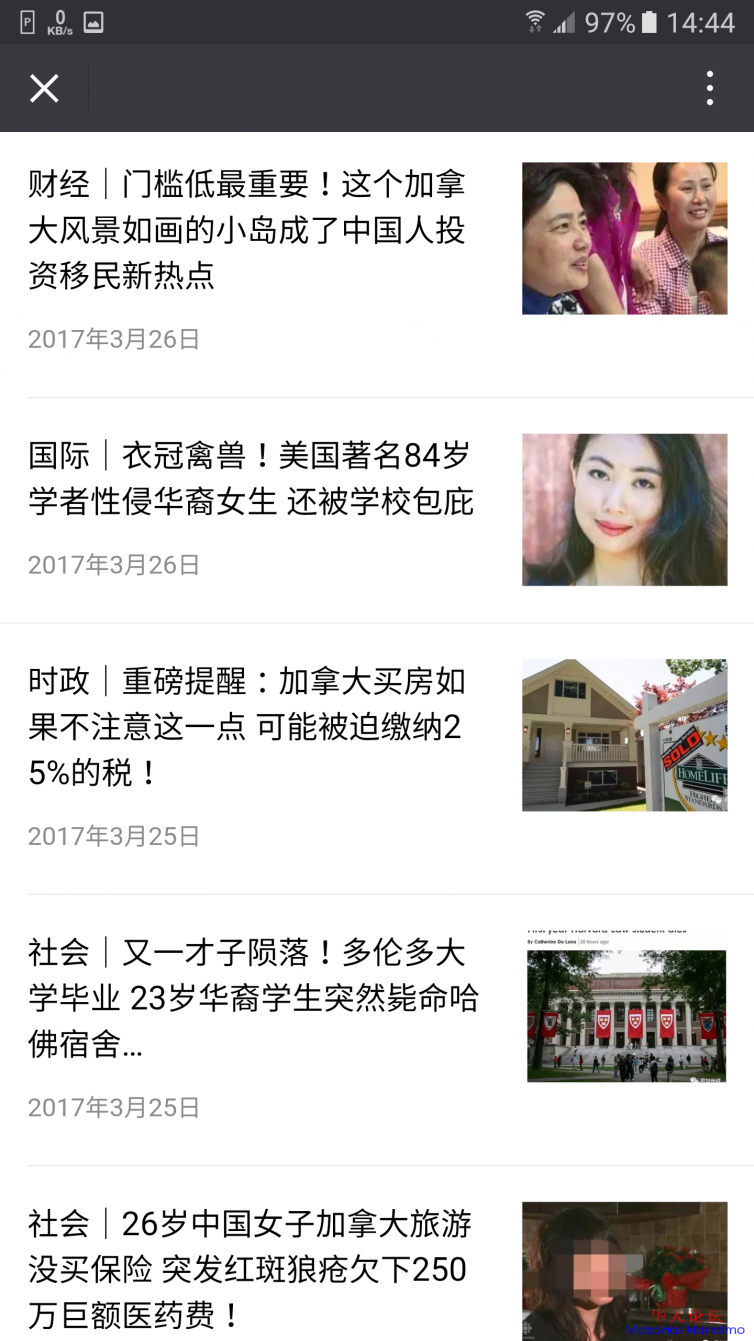
Task: View the 社会 article about 哈佛宿舍 23岁学生
Action: 253,998
